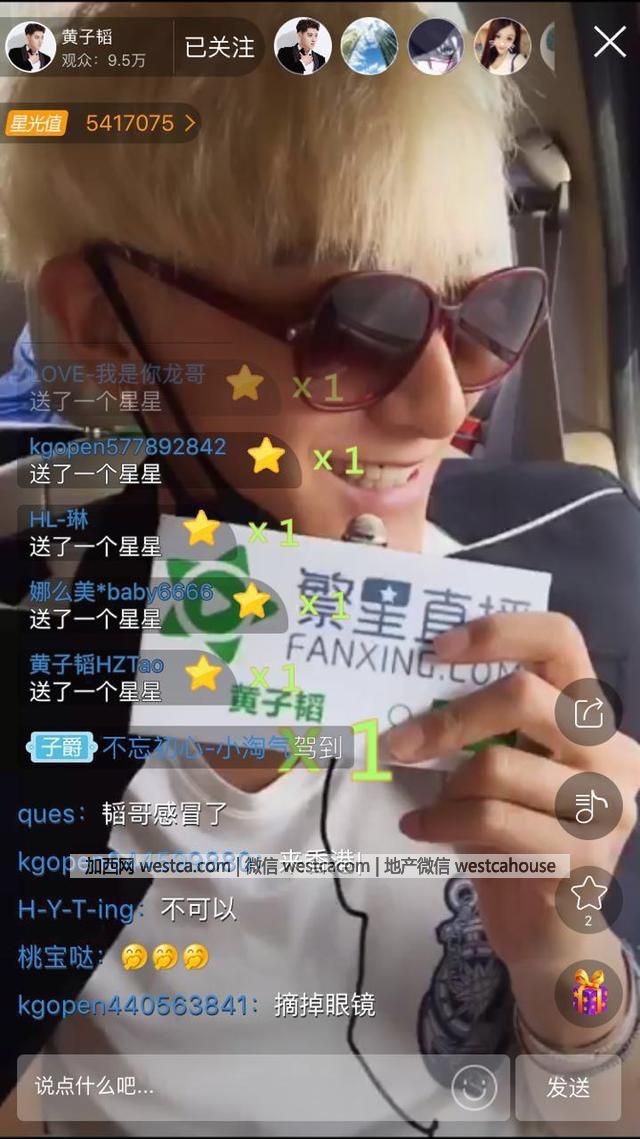The image size is (640, 1139).
Task: Tap the 已关注 follow button
Action: coord(220,47)
